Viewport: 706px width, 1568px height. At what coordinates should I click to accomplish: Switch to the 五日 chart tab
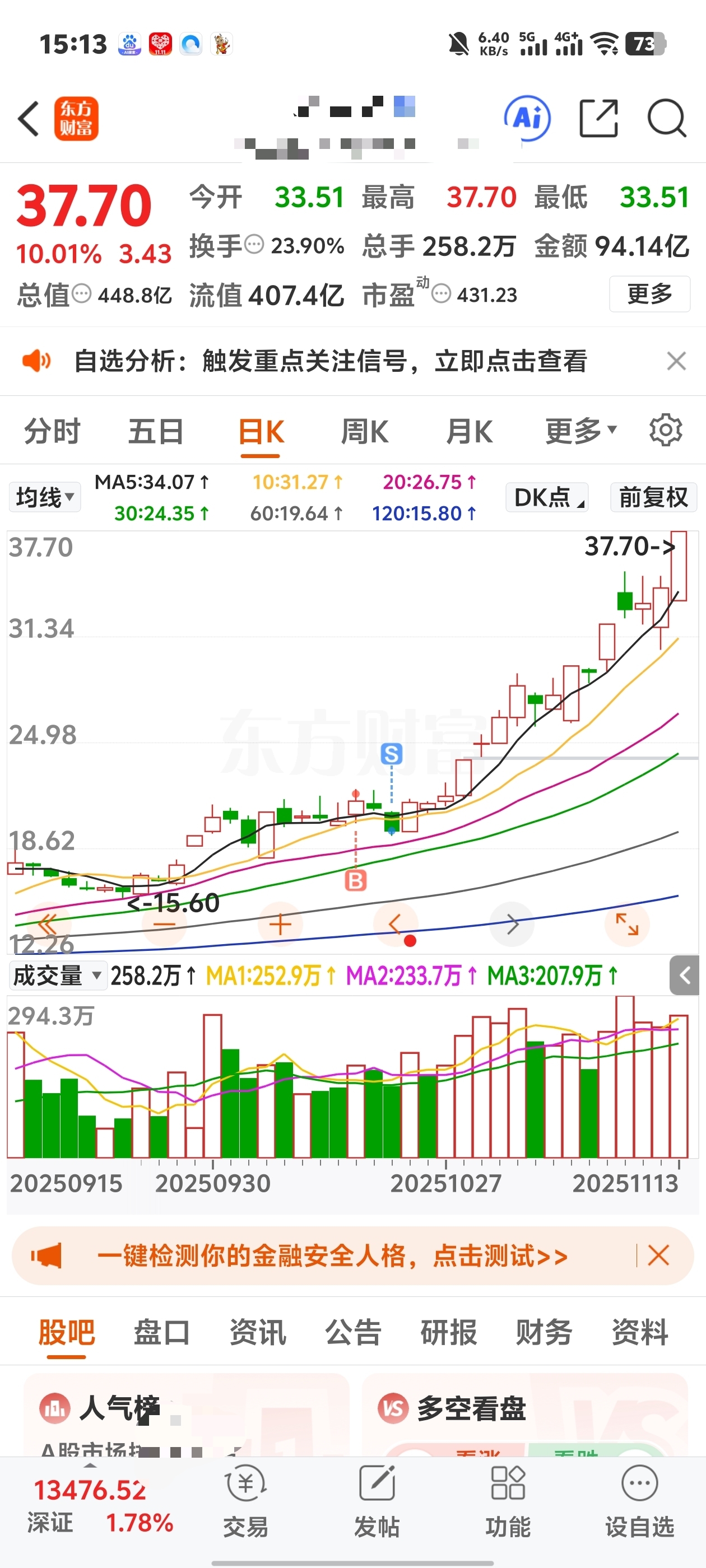(156, 432)
